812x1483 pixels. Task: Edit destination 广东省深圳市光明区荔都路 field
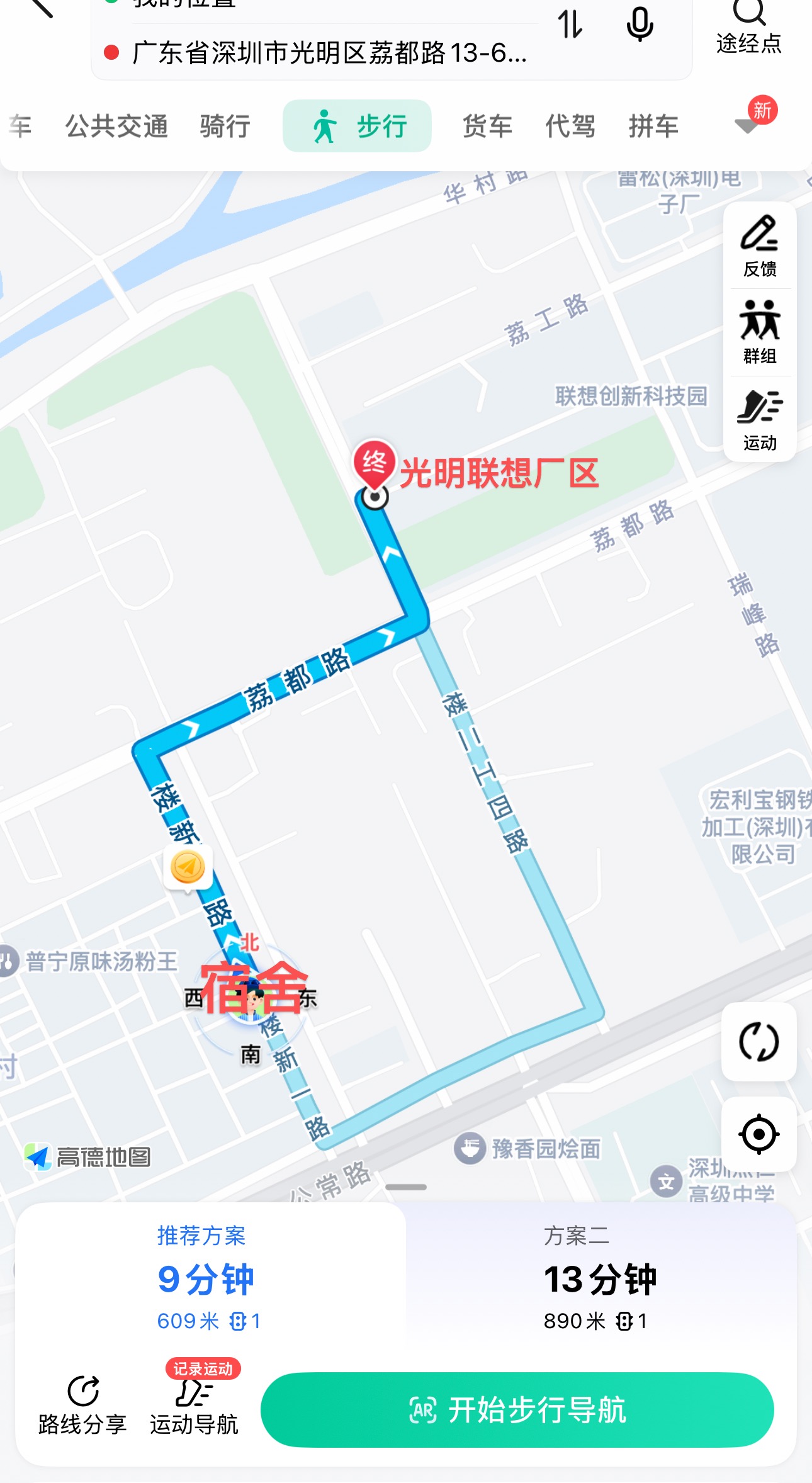[x=329, y=54]
